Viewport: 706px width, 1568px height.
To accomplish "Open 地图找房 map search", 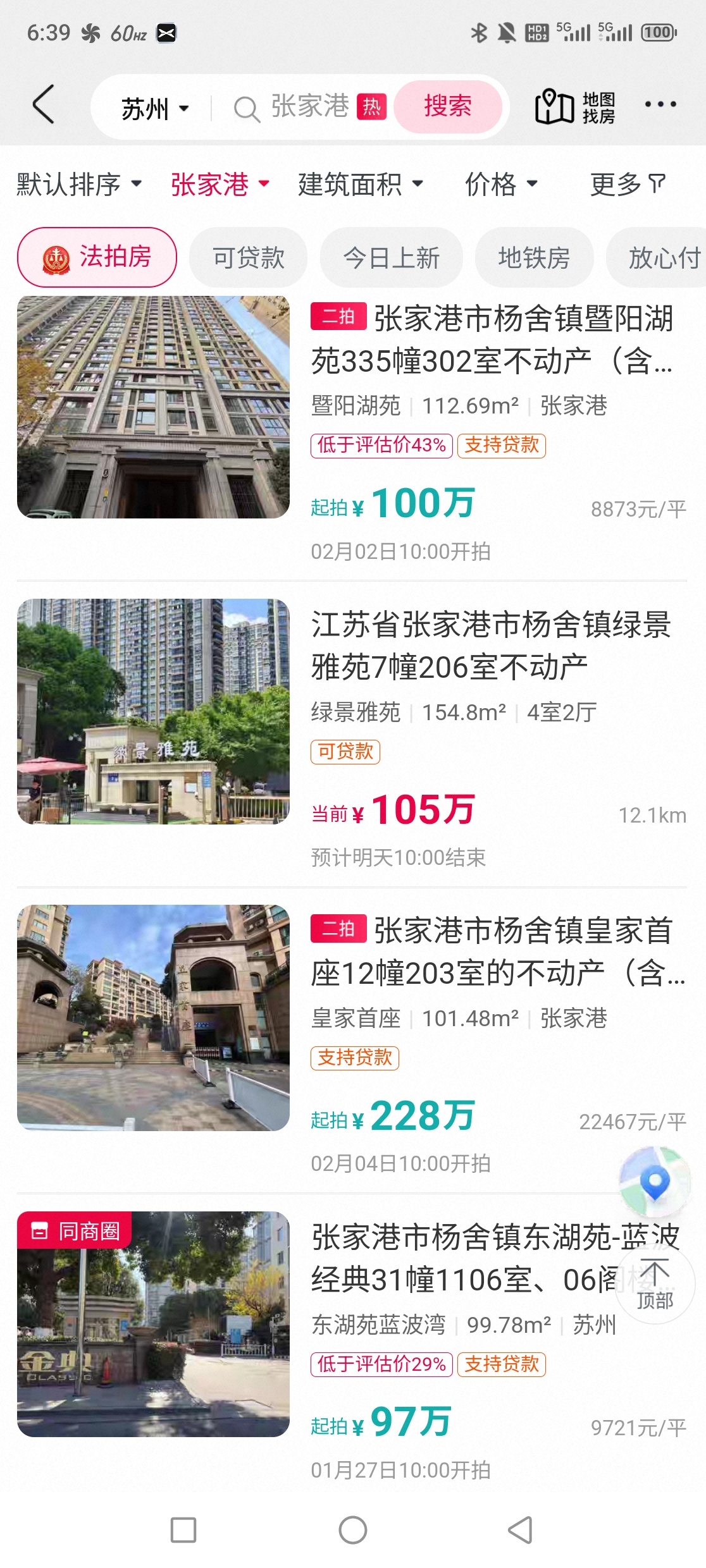I will point(575,107).
